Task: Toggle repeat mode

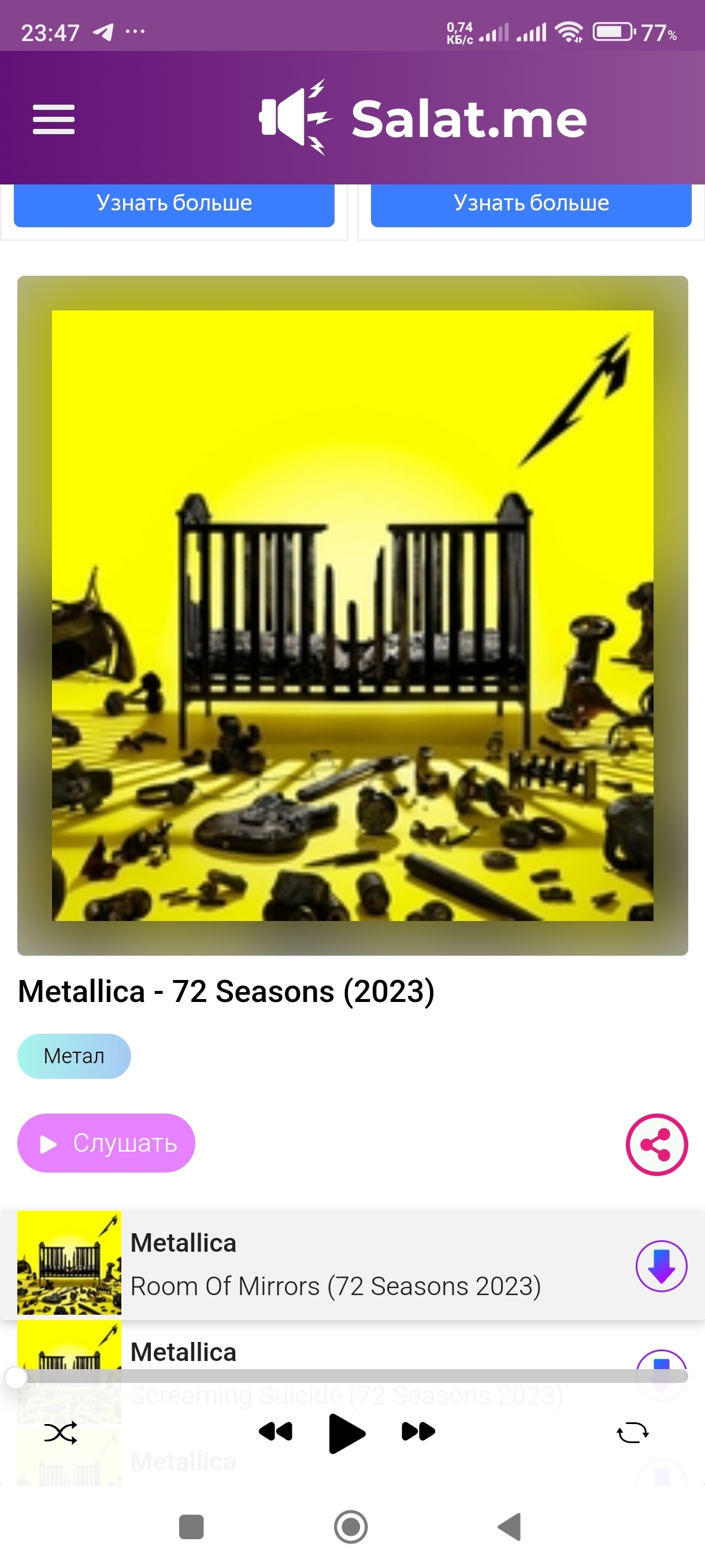Action: tap(632, 1433)
